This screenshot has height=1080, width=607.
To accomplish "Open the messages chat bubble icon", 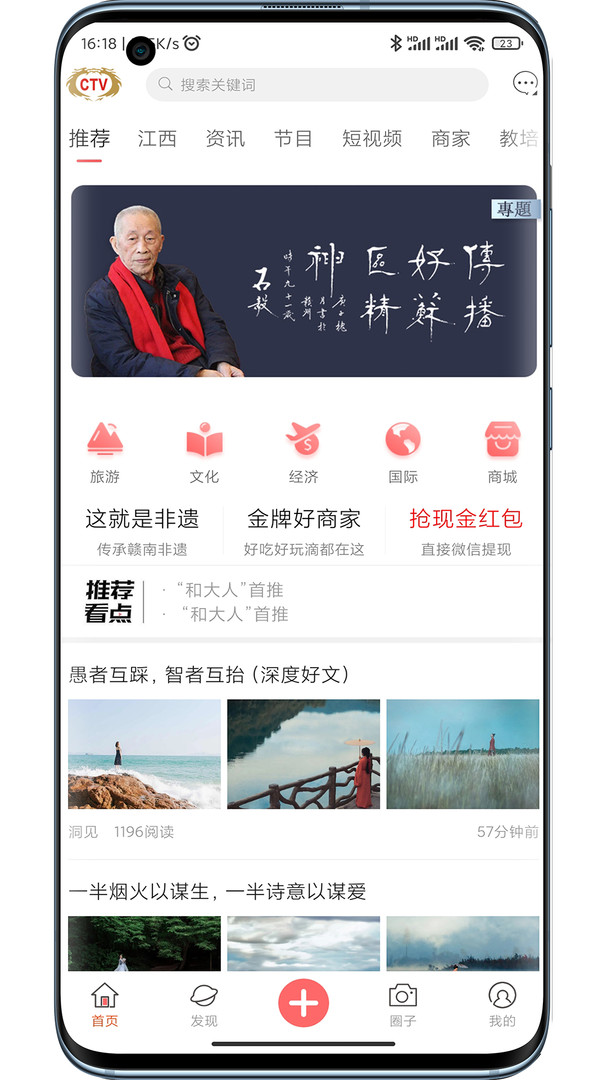I will [525, 84].
